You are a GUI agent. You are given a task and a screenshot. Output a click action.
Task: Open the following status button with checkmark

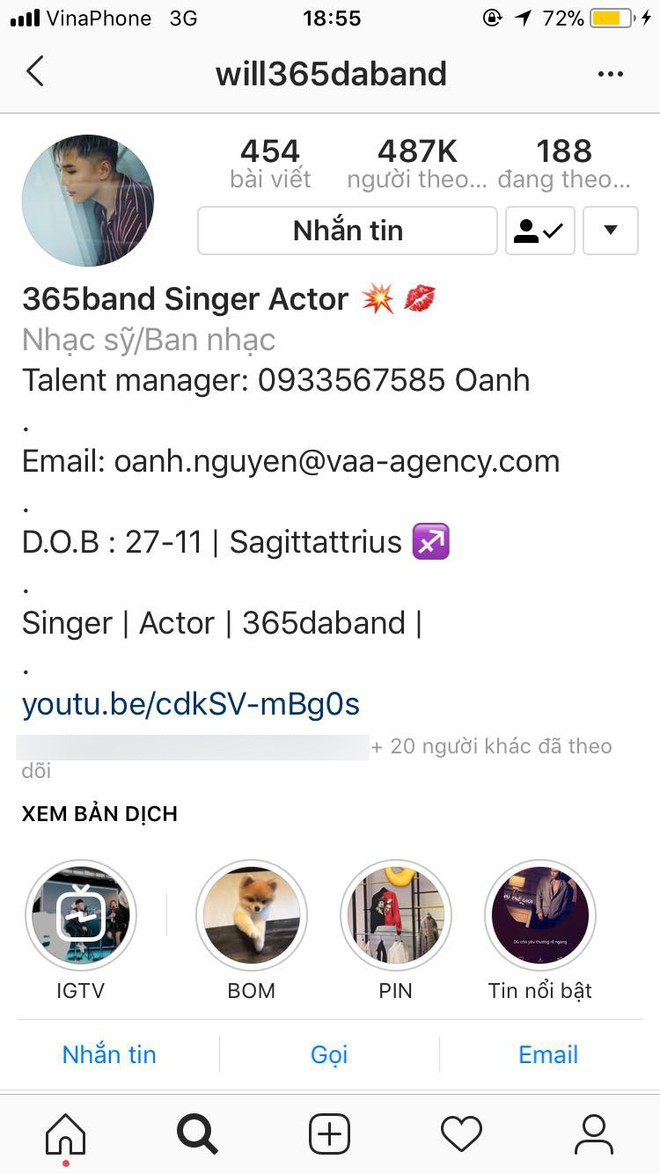540,231
